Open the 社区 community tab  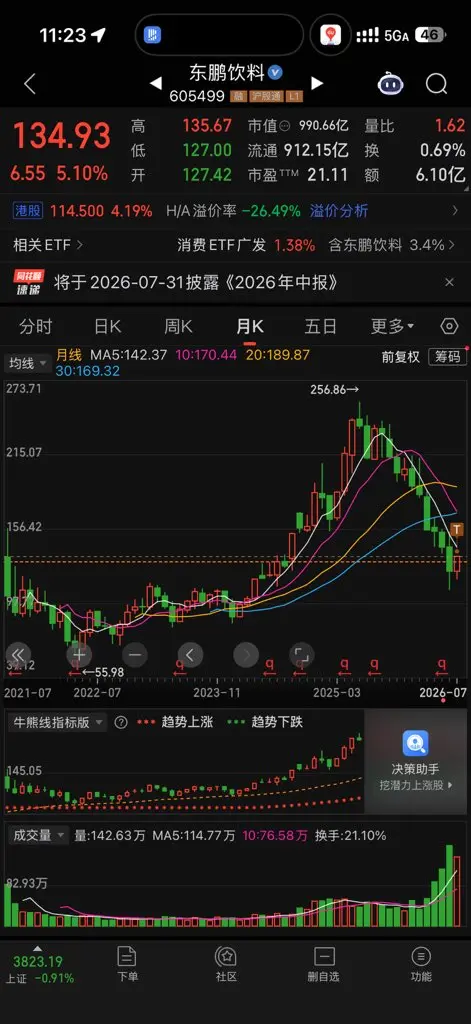[x=226, y=964]
